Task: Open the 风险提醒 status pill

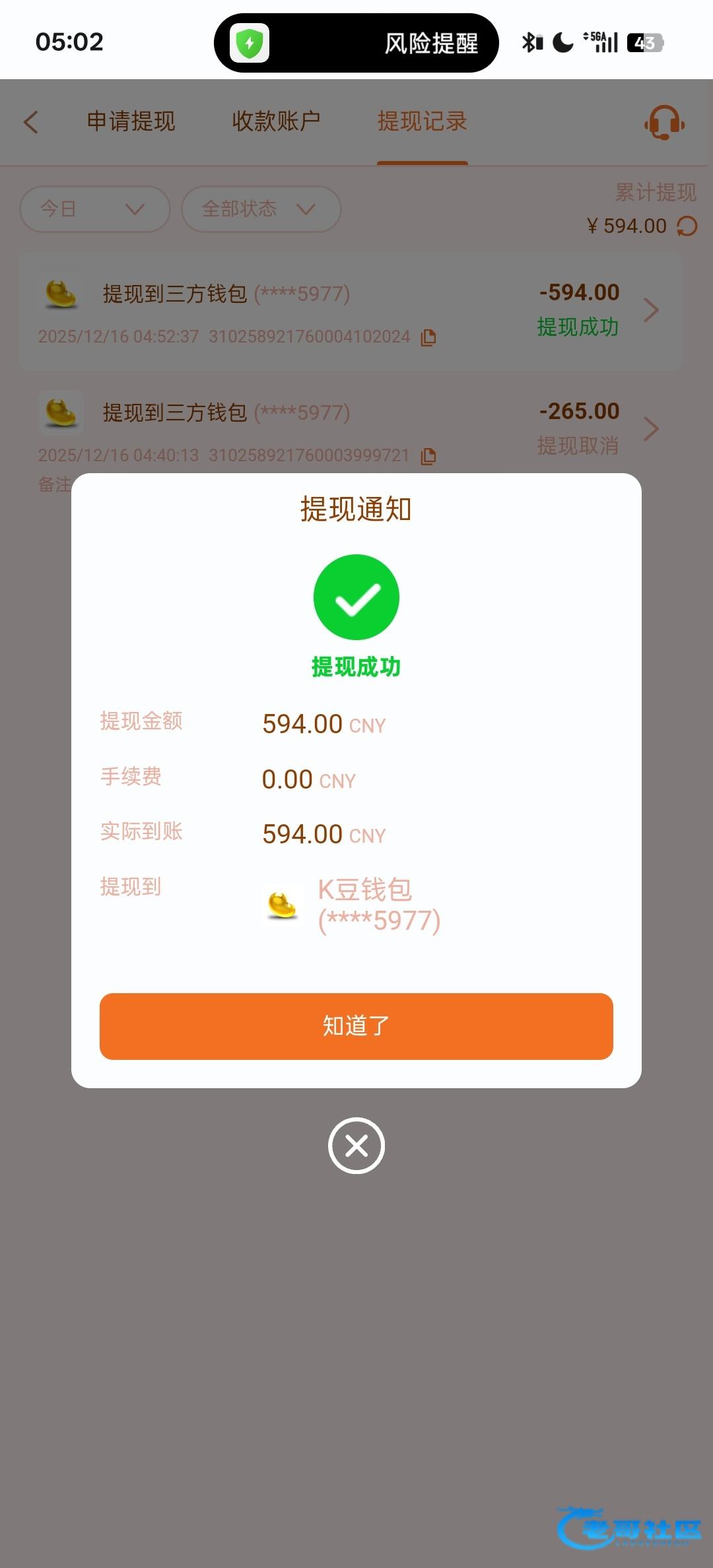Action: click(356, 43)
